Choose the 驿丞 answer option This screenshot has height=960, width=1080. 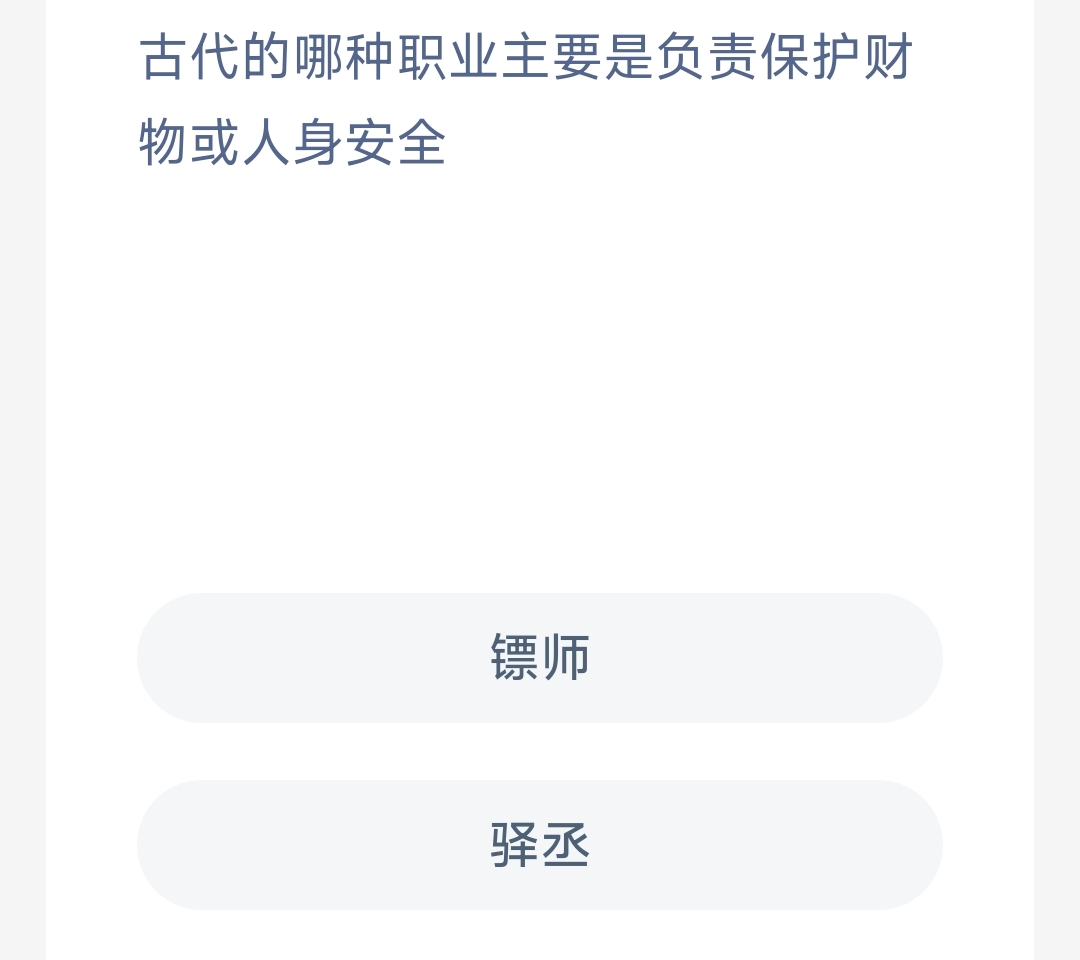click(x=540, y=845)
